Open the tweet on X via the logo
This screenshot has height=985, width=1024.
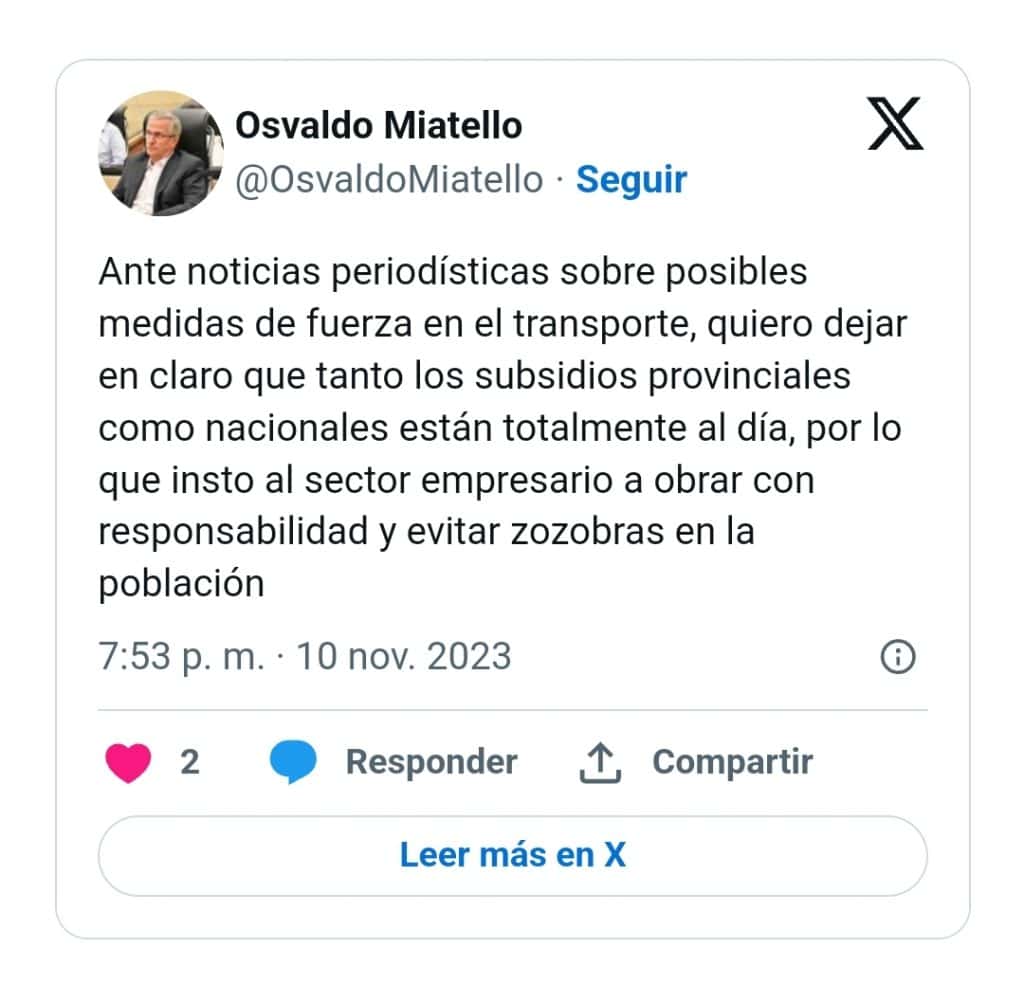895,126
